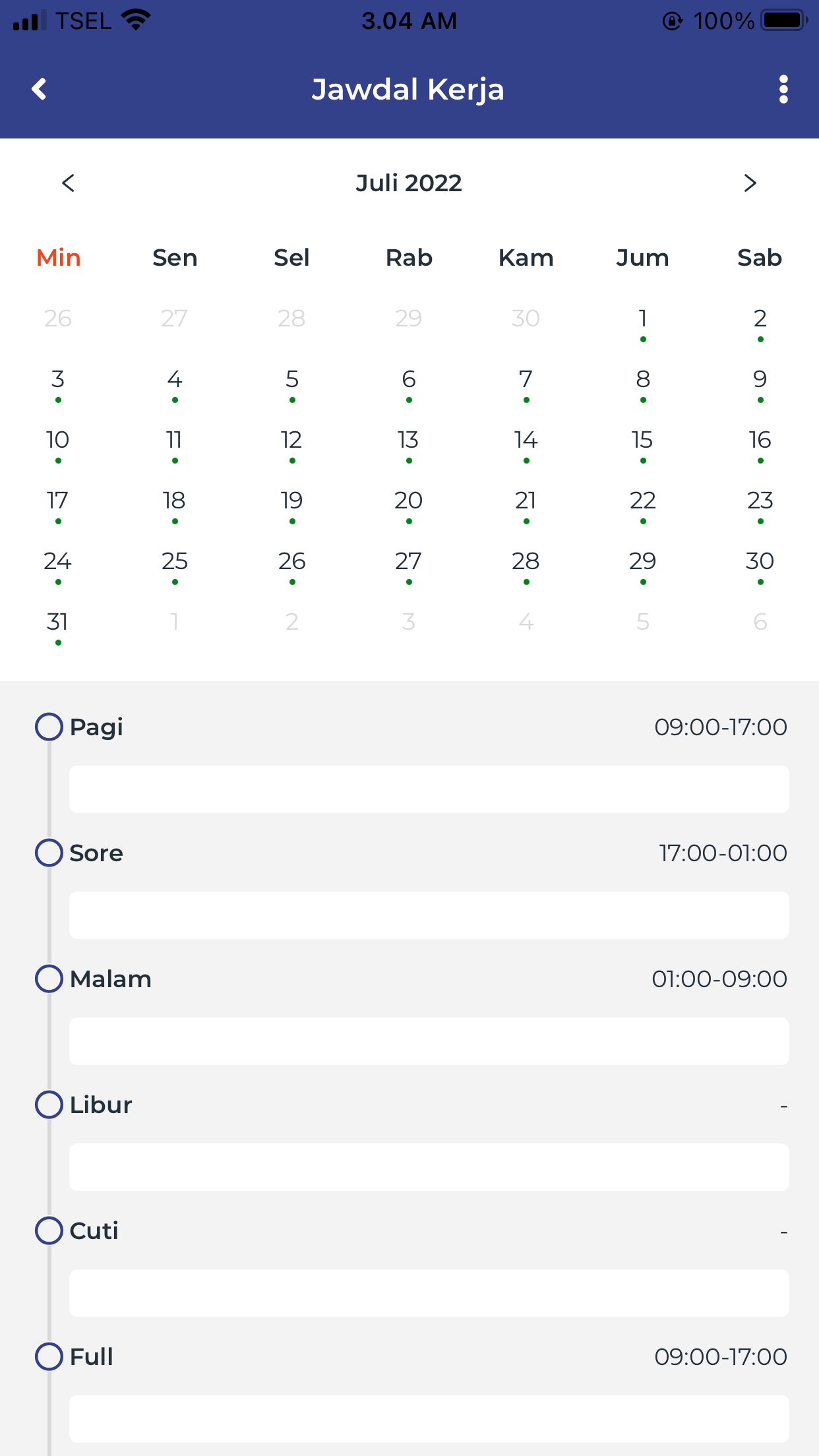The width and height of the screenshot is (819, 1456).
Task: Show the previous month before Juli 2022
Action: tap(68, 183)
